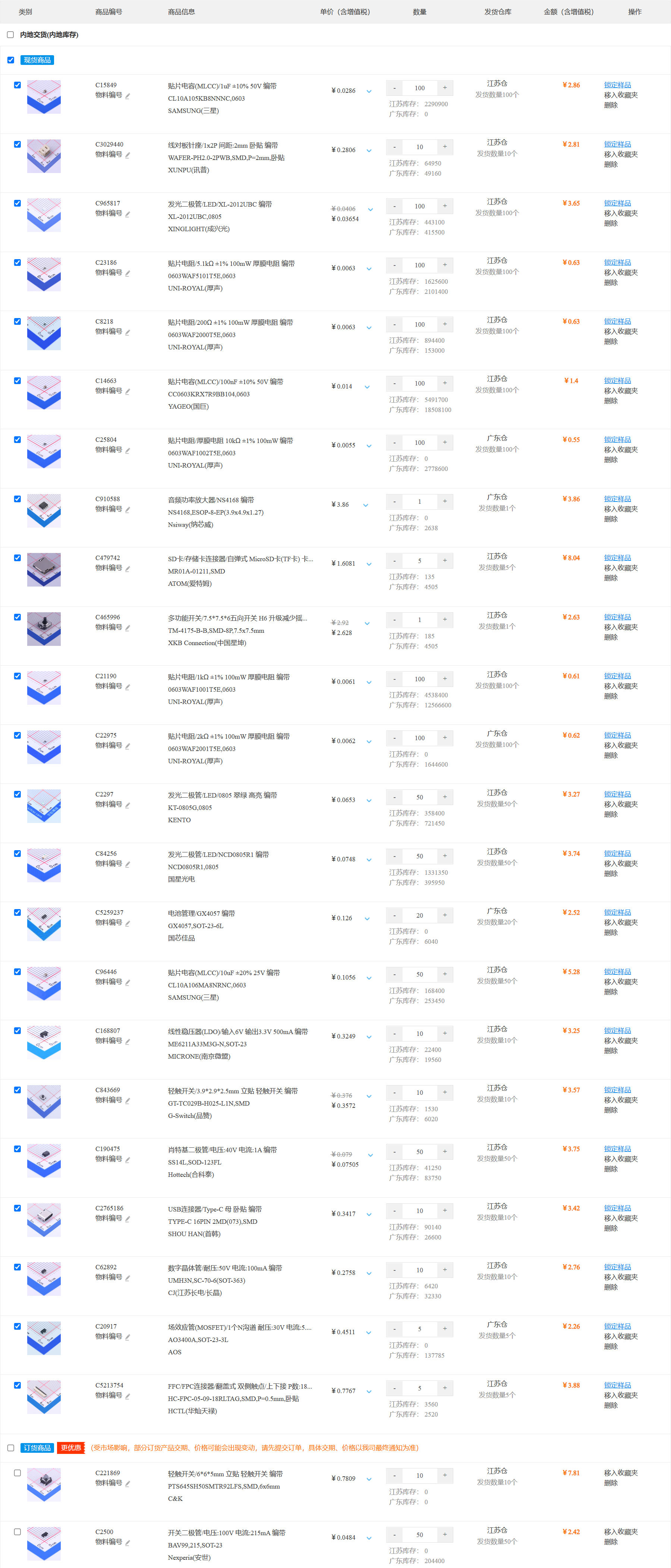Edit the material number for C910588
The height and width of the screenshot is (1568, 671).
pyautogui.click(x=128, y=509)
